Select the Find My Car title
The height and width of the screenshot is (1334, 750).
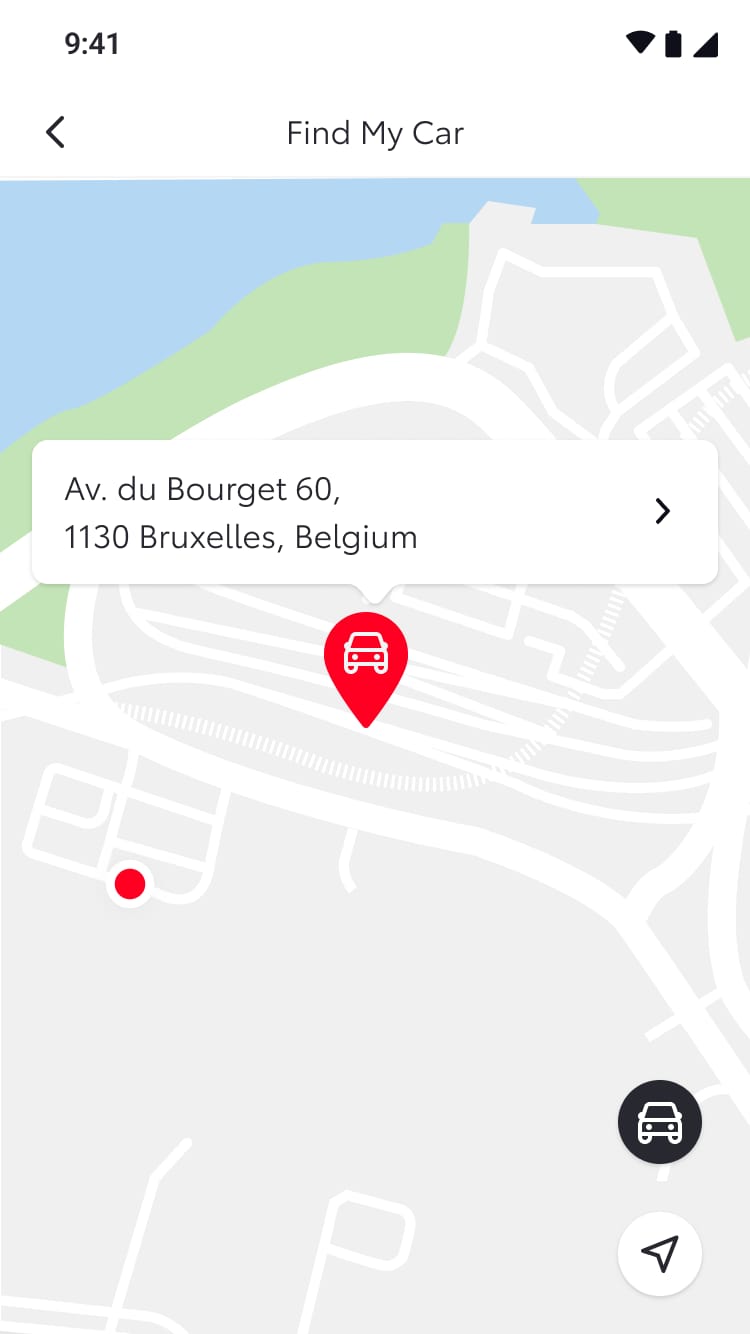point(375,132)
